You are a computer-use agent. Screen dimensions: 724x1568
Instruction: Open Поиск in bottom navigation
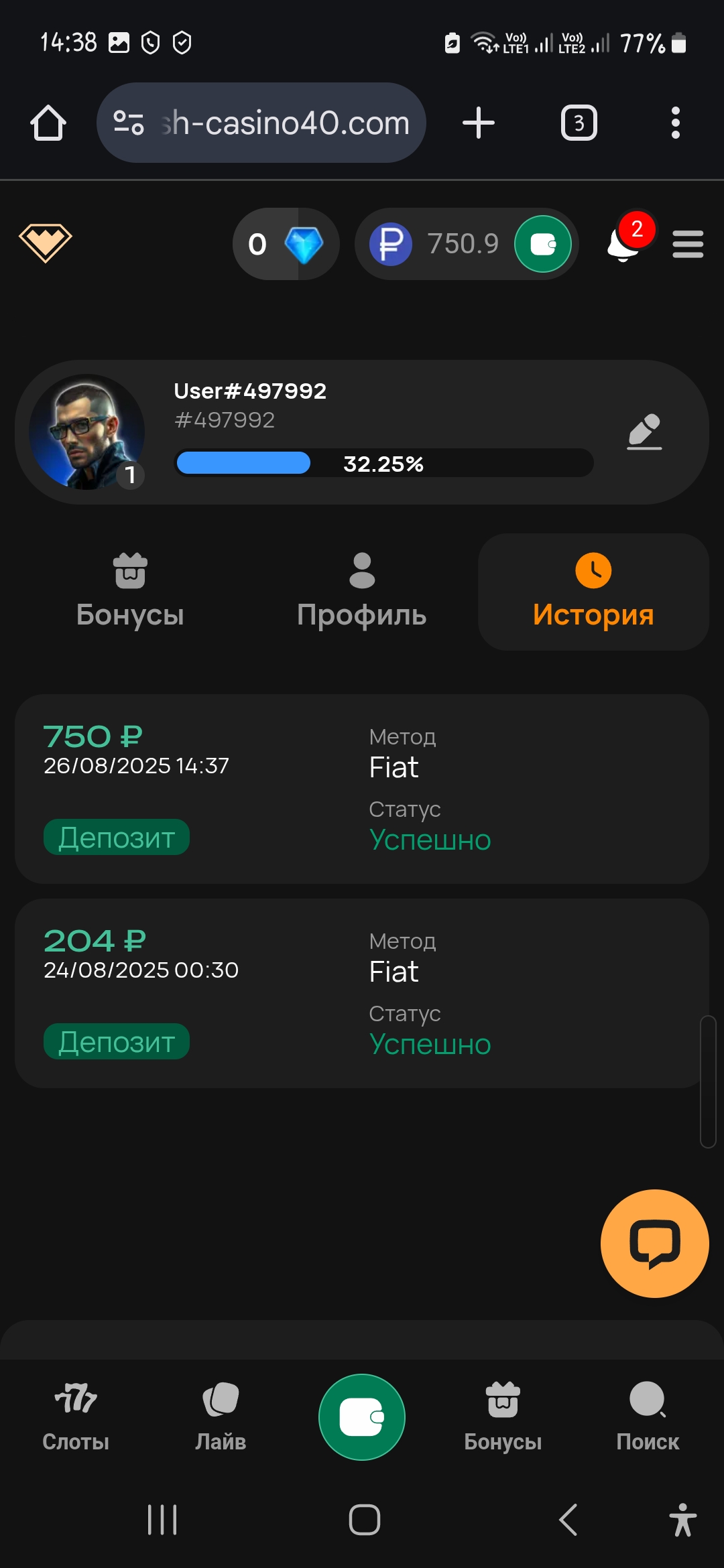click(x=648, y=1417)
